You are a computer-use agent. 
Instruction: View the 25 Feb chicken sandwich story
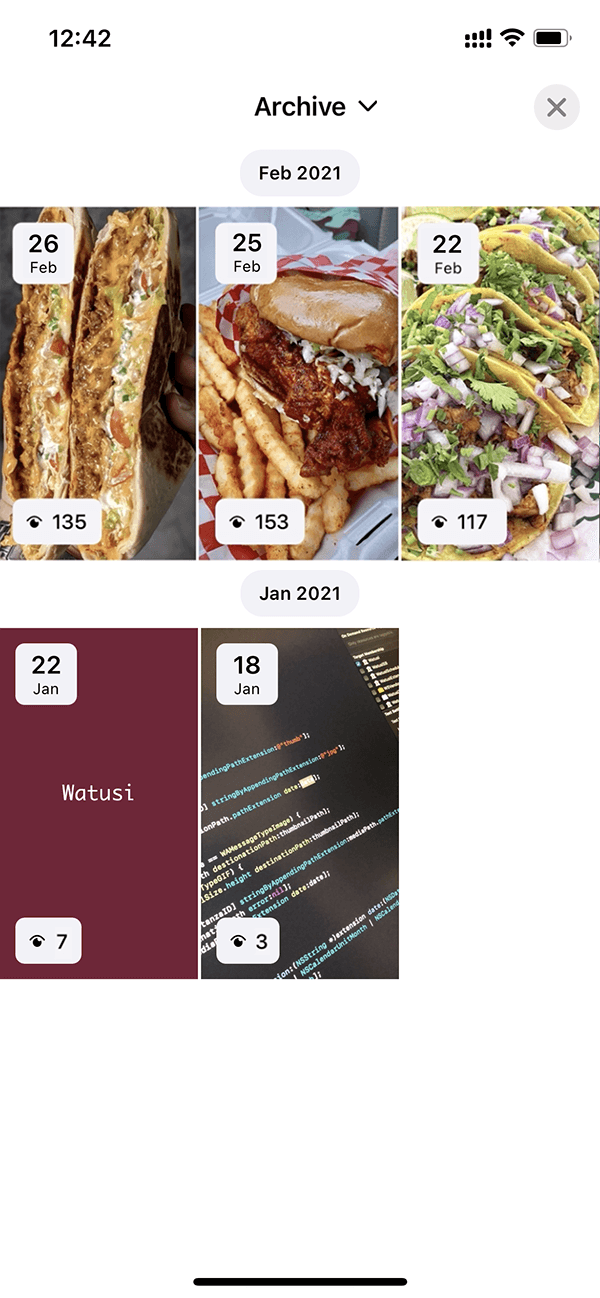click(298, 383)
